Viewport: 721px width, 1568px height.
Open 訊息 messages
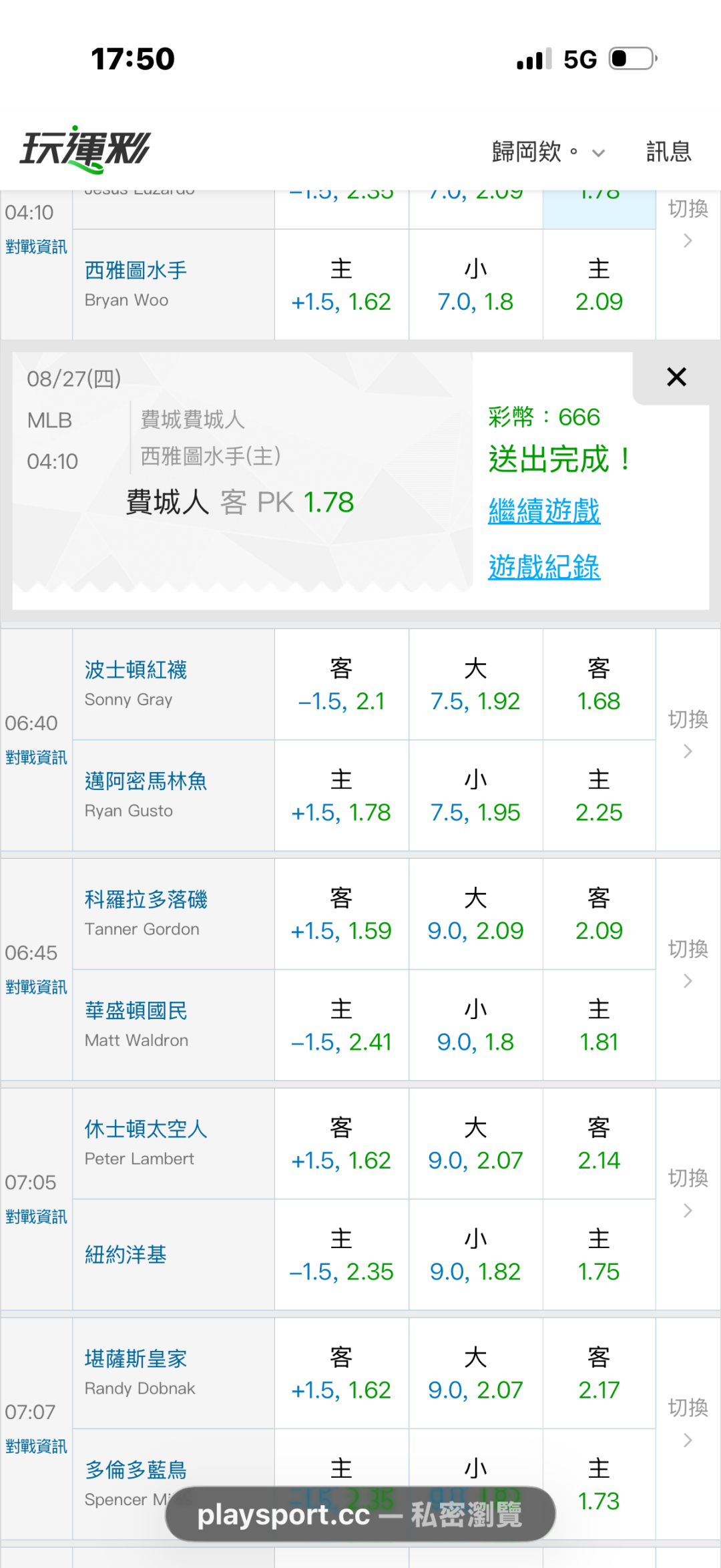pos(669,152)
